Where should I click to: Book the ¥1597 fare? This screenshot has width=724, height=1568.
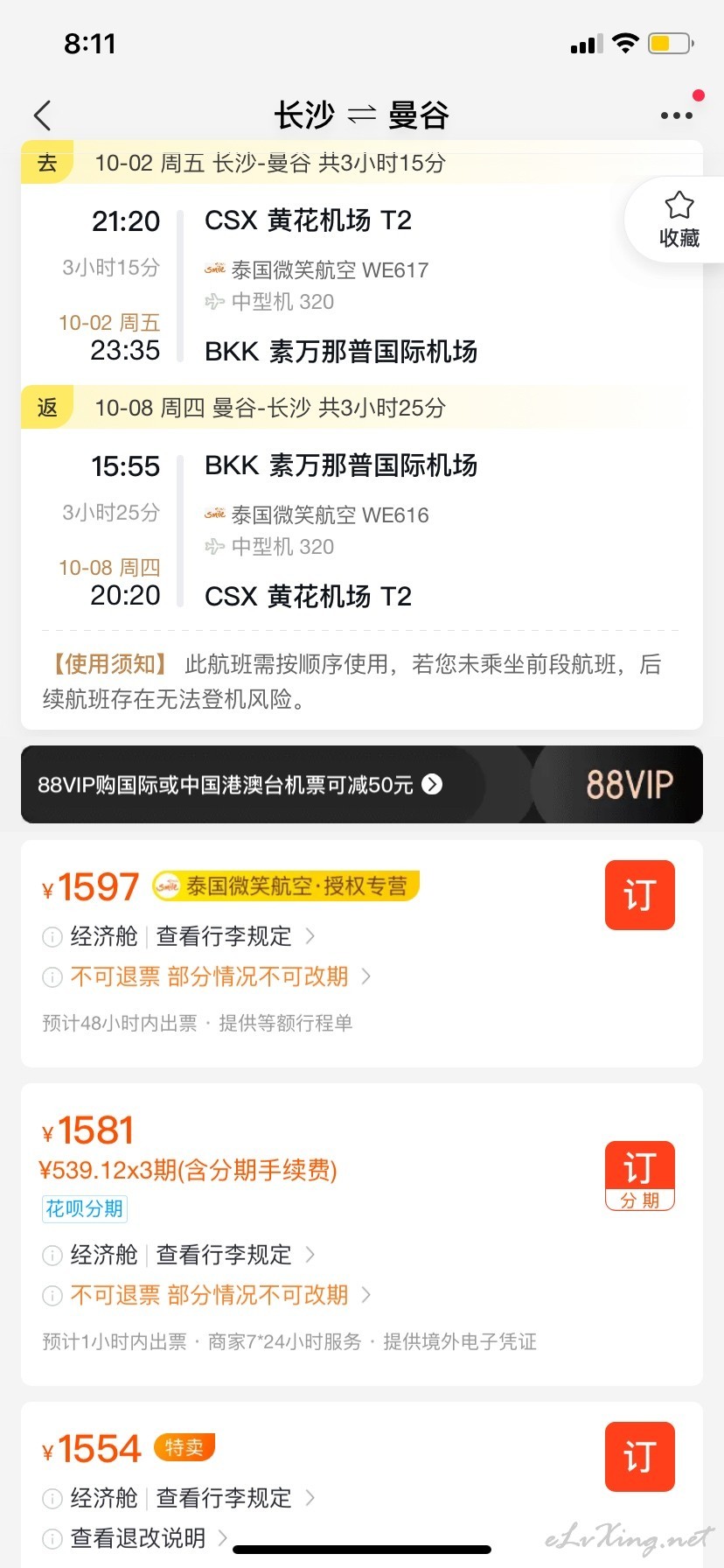point(640,895)
